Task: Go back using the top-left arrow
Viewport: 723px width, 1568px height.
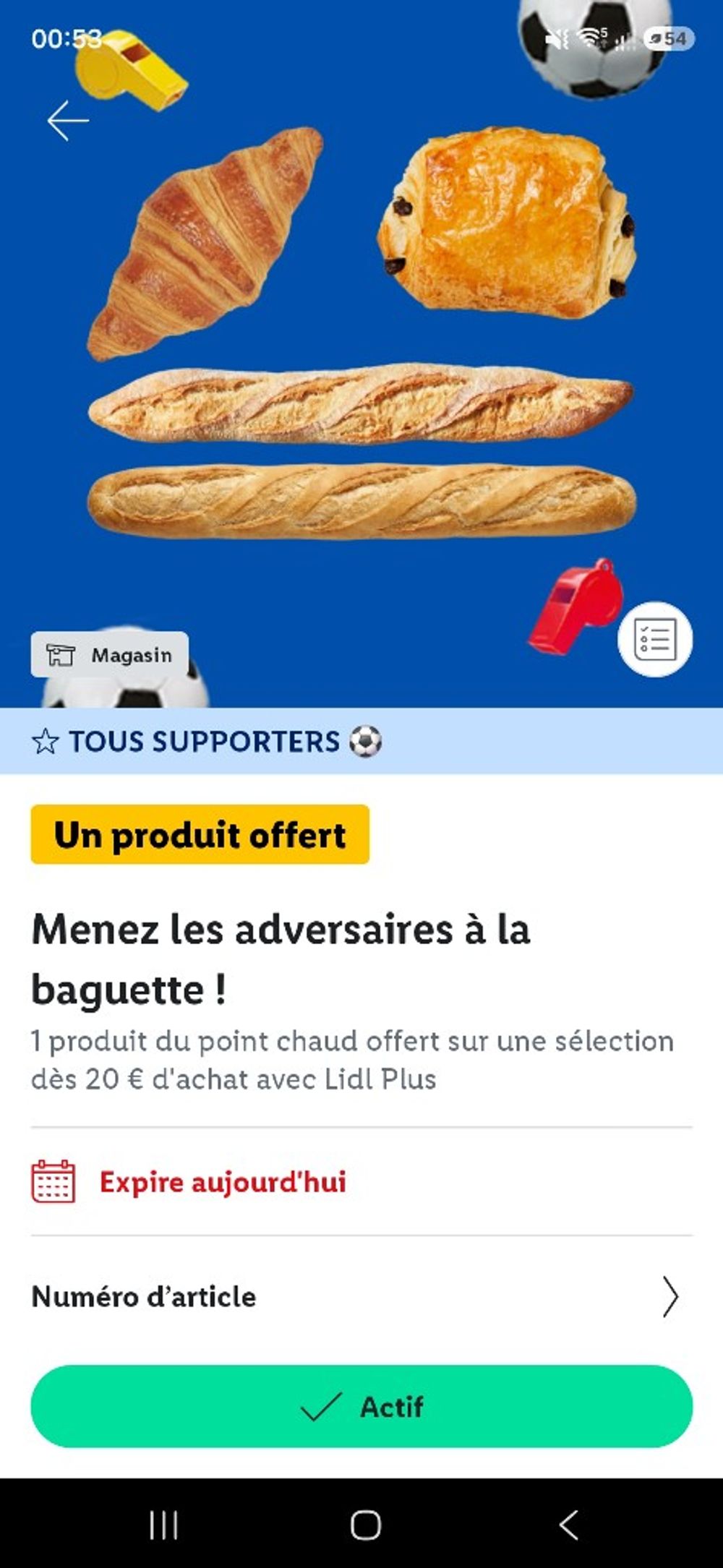Action: (x=68, y=121)
